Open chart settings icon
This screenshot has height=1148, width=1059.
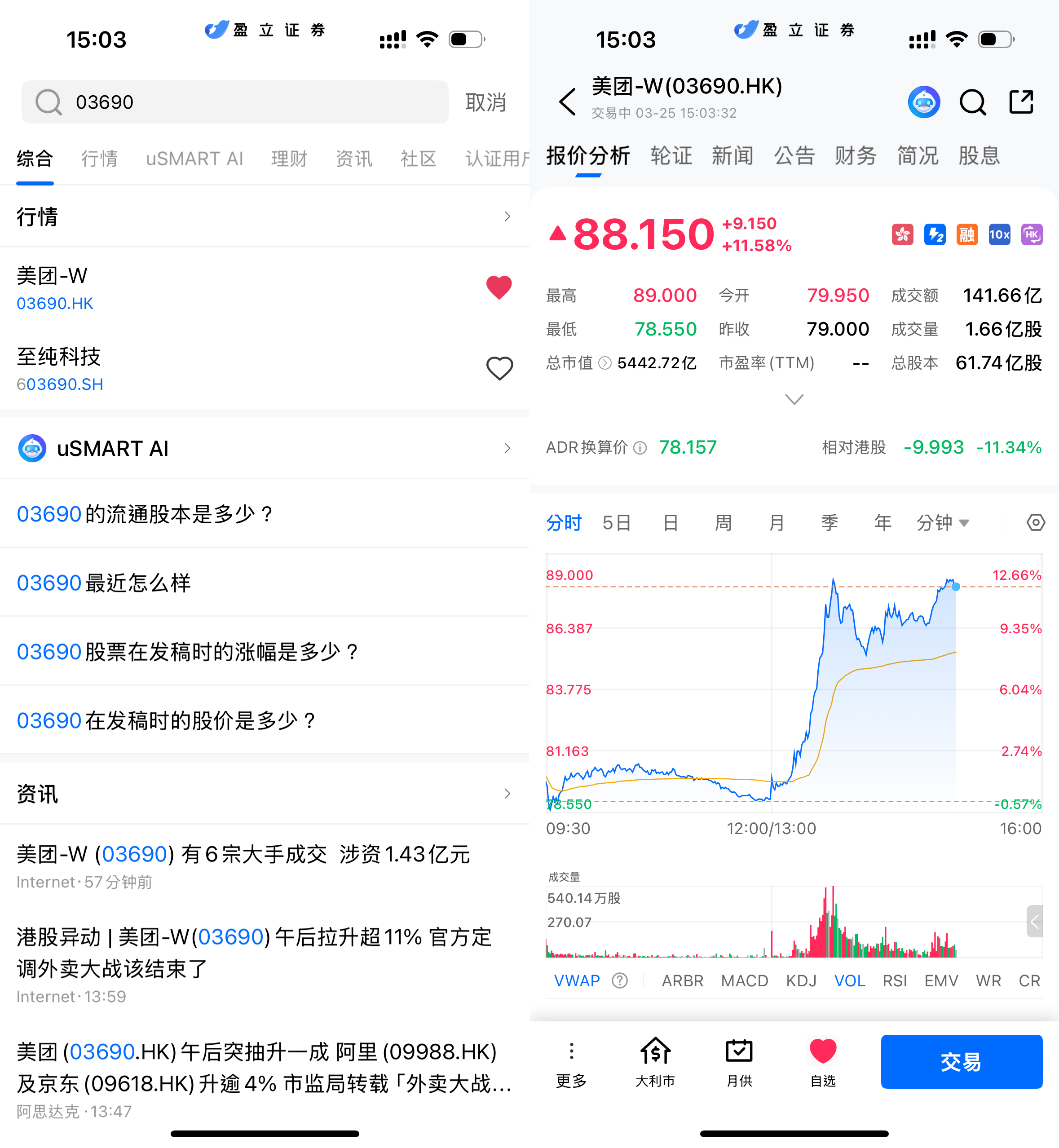click(x=1035, y=523)
